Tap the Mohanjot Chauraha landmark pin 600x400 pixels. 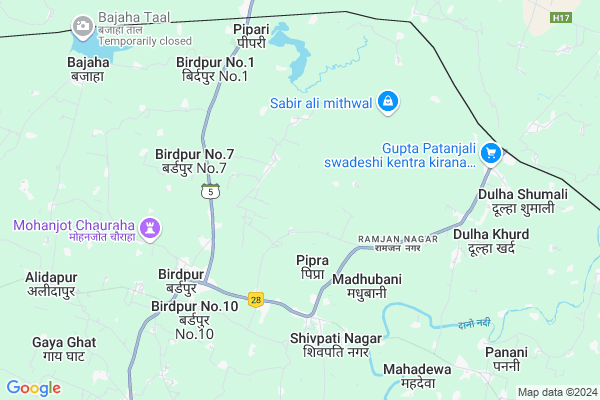pos(150,227)
